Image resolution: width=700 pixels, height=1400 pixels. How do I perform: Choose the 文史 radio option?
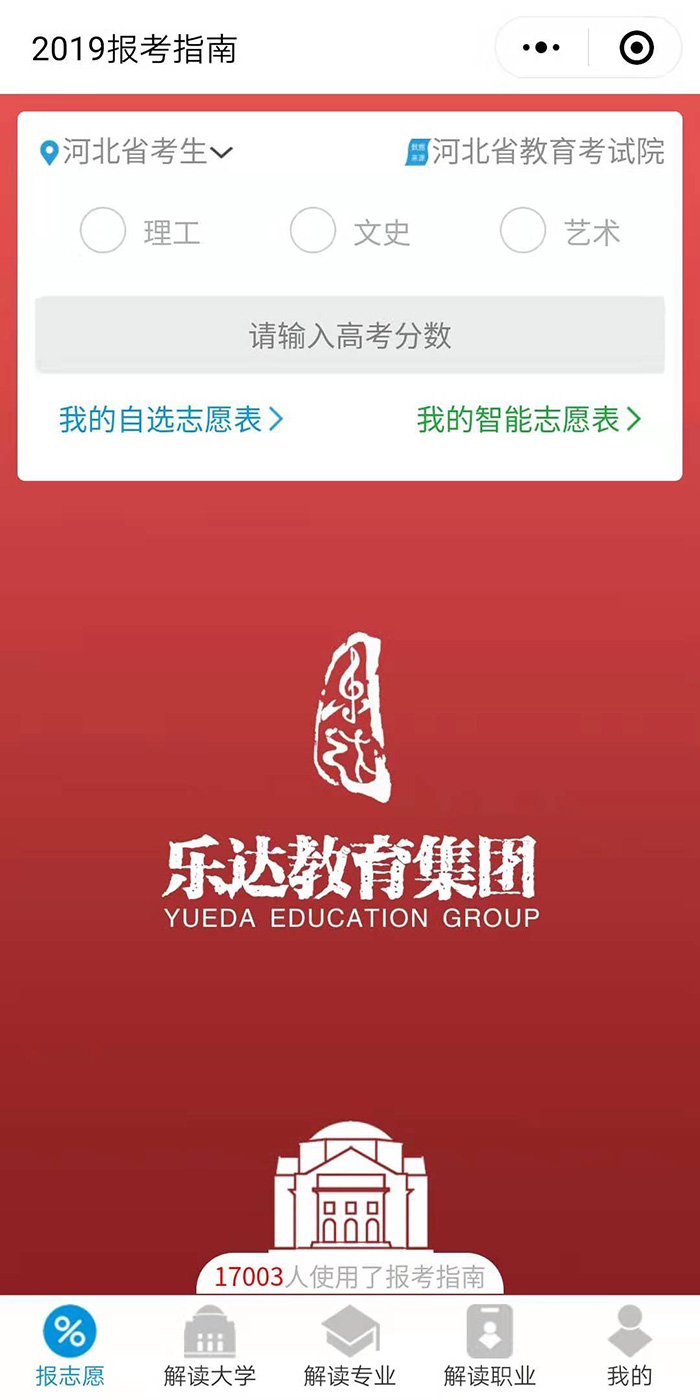[x=313, y=231]
